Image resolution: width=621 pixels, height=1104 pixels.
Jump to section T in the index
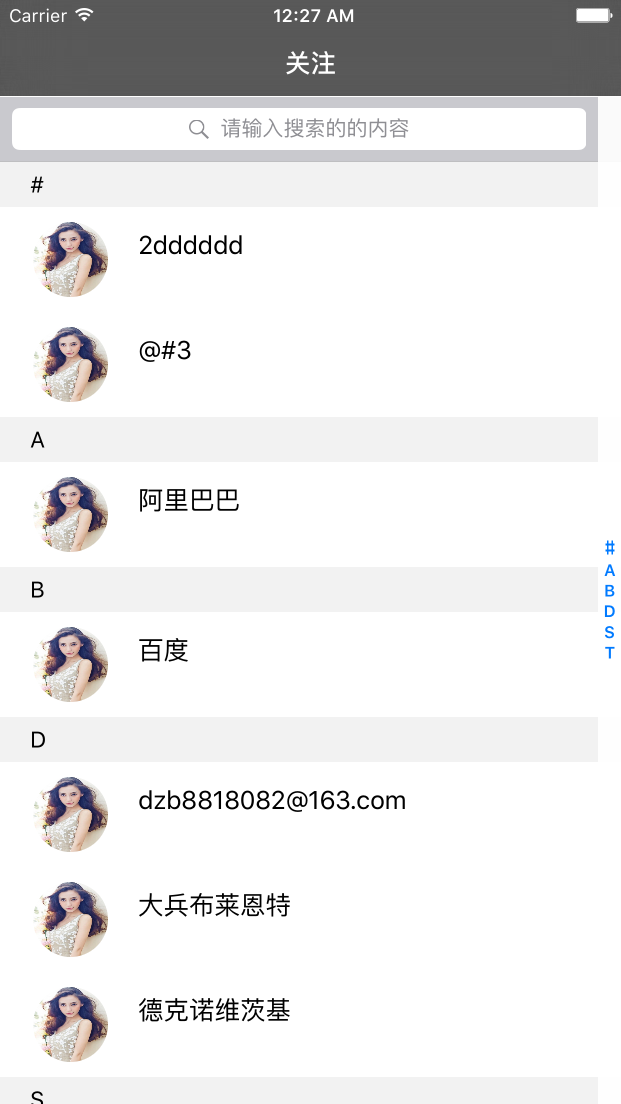pyautogui.click(x=610, y=653)
